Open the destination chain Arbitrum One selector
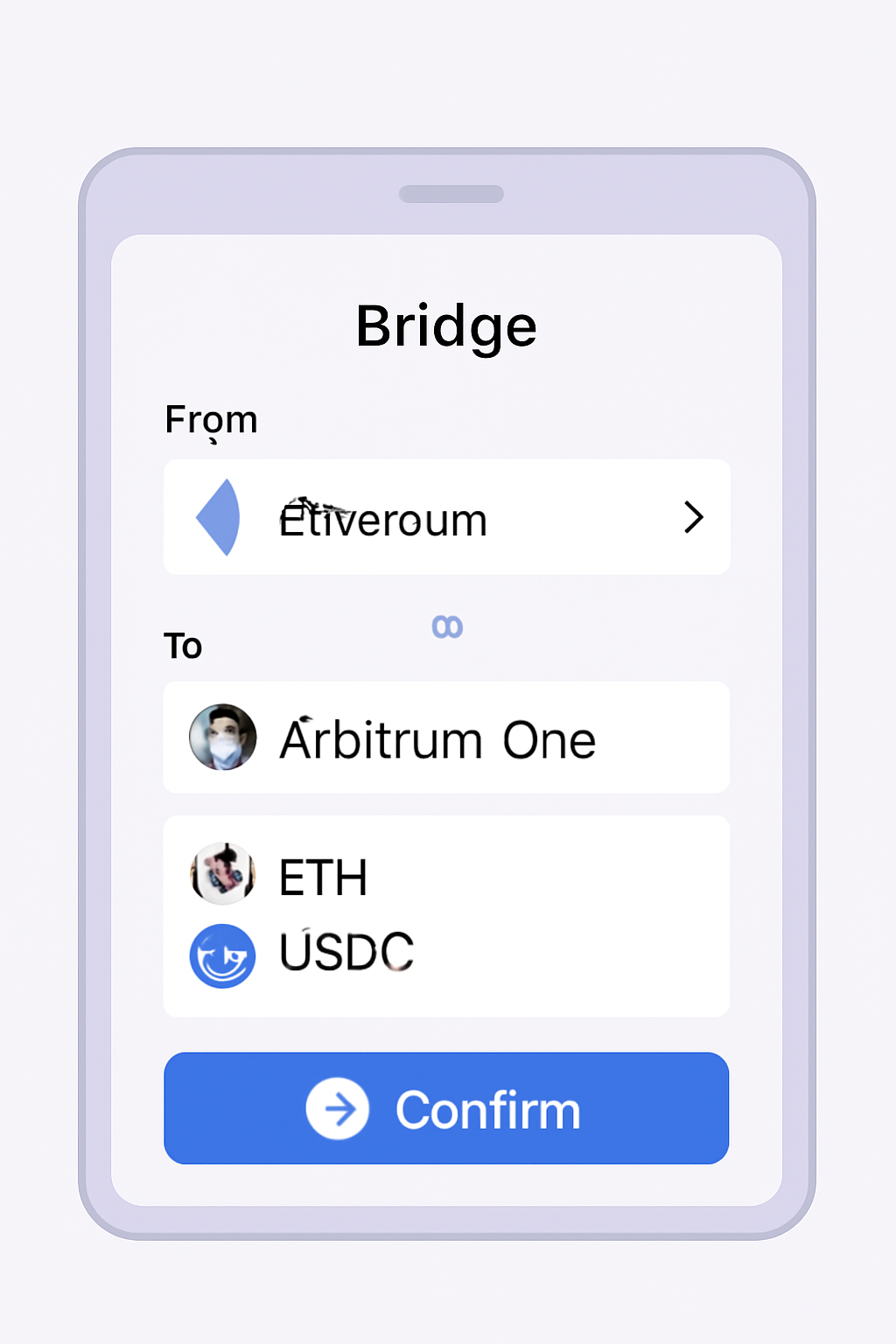The image size is (896, 1344). coord(446,737)
